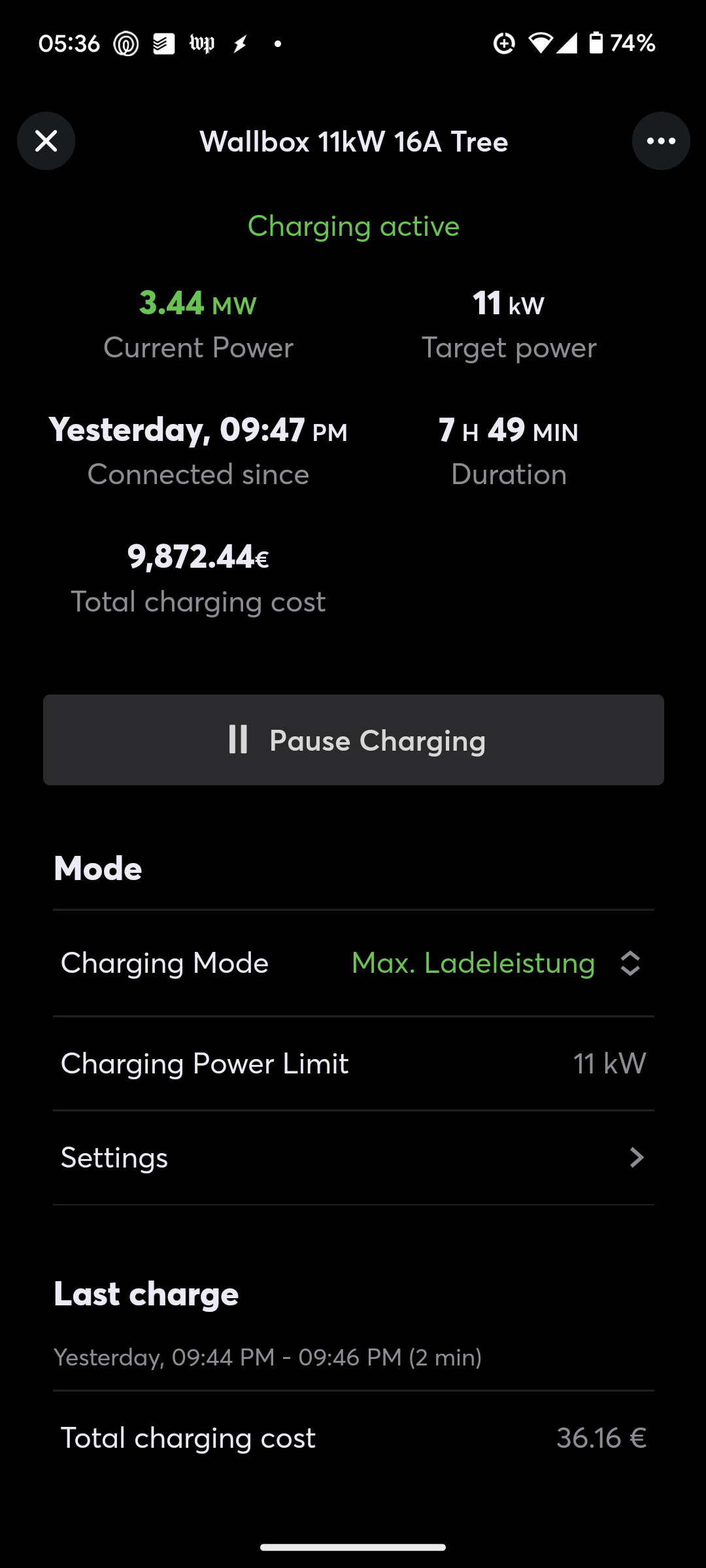Pause the active charging session
The width and height of the screenshot is (706, 1568).
(354, 740)
